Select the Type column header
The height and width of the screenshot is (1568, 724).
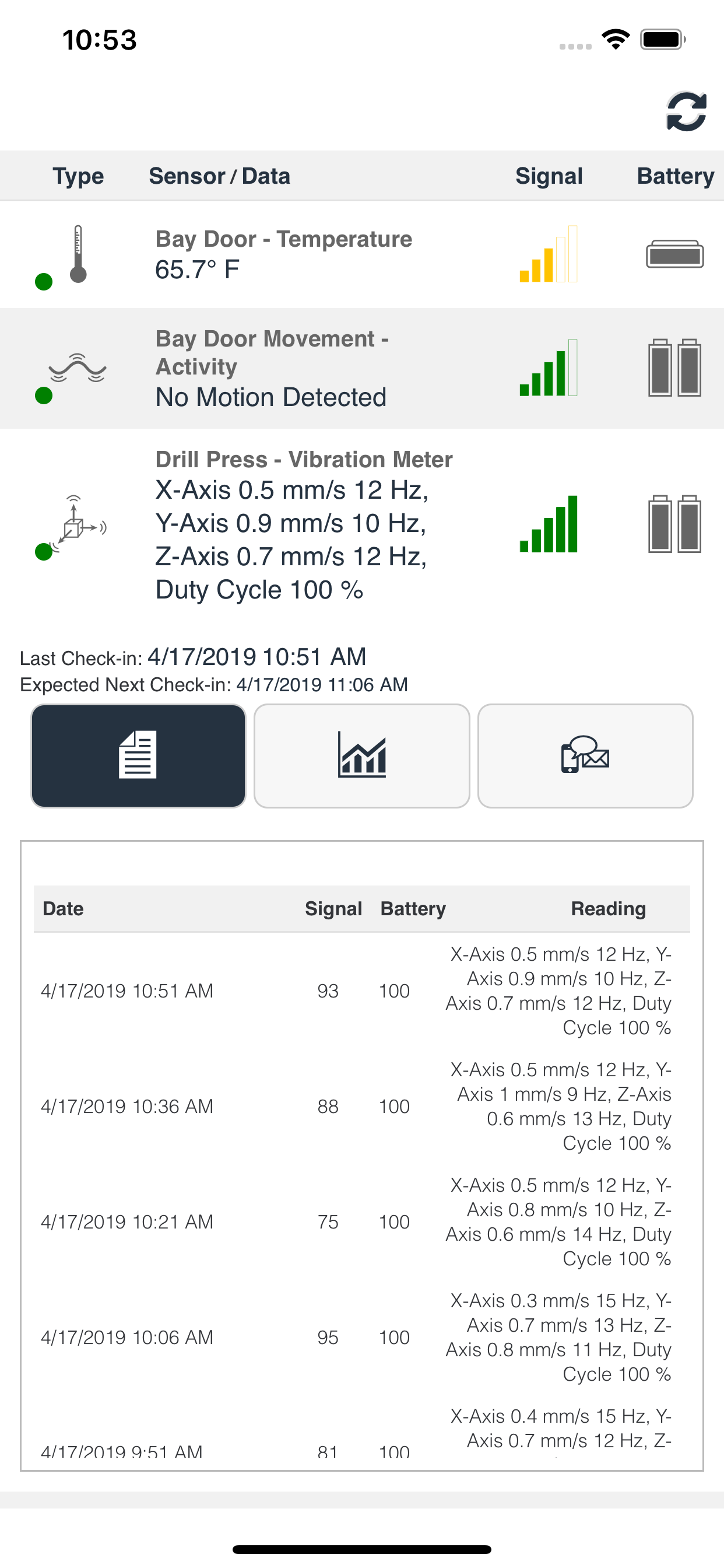[78, 176]
